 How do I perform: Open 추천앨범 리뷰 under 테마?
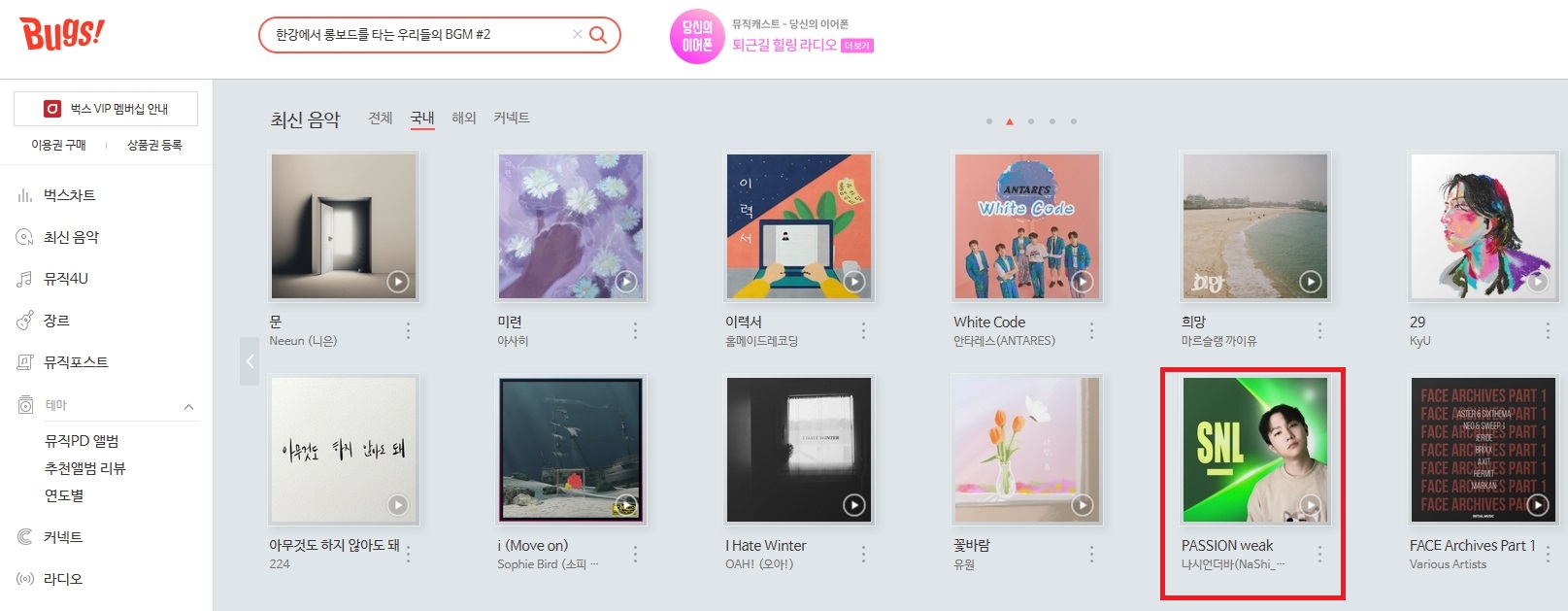click(x=84, y=468)
